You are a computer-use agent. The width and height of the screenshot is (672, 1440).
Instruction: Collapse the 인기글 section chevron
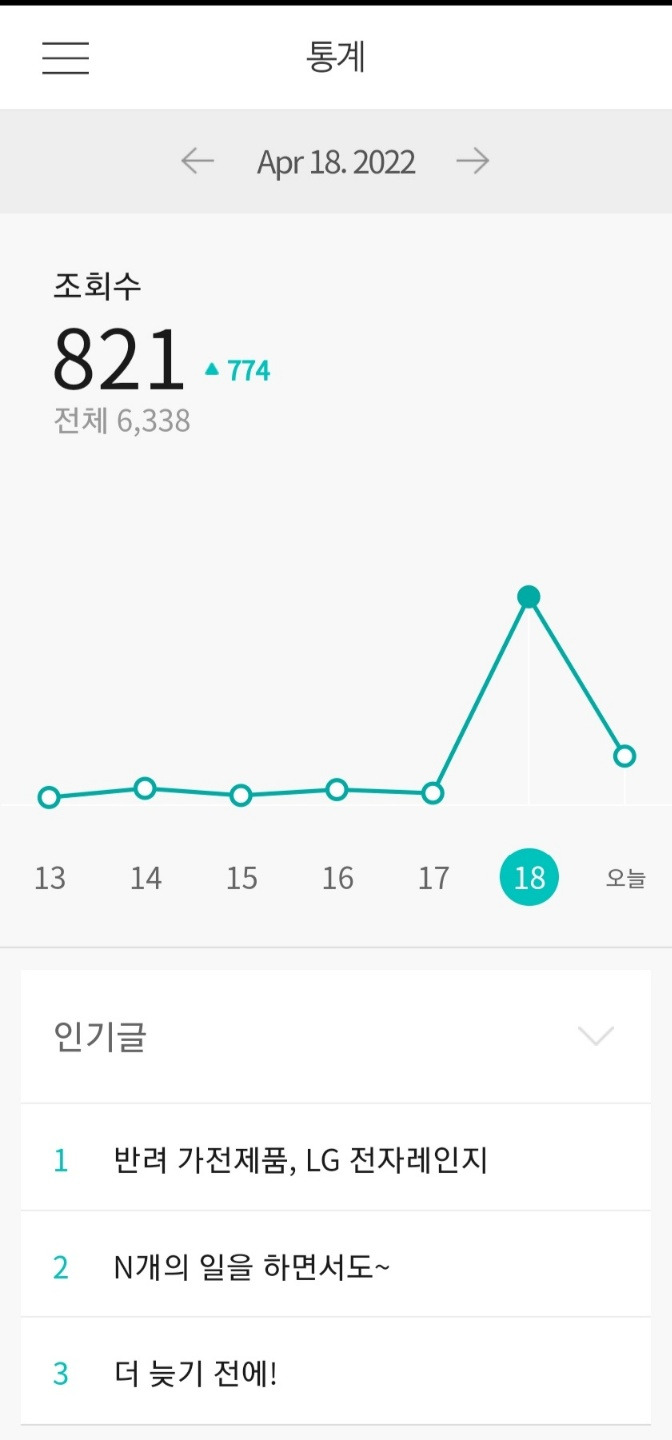[x=596, y=1036]
